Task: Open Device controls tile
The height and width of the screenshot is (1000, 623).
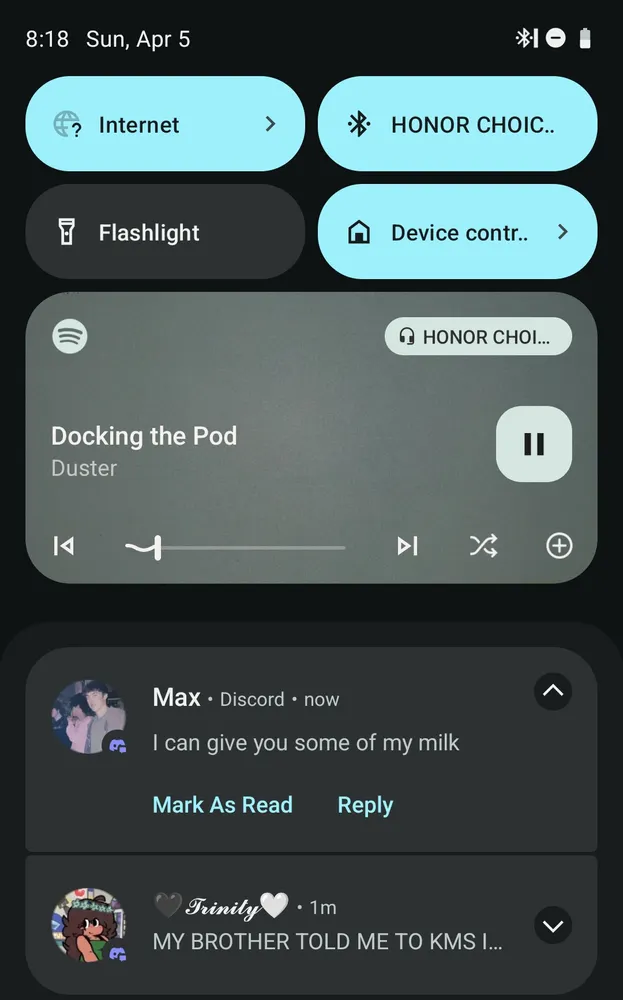Action: [457, 233]
